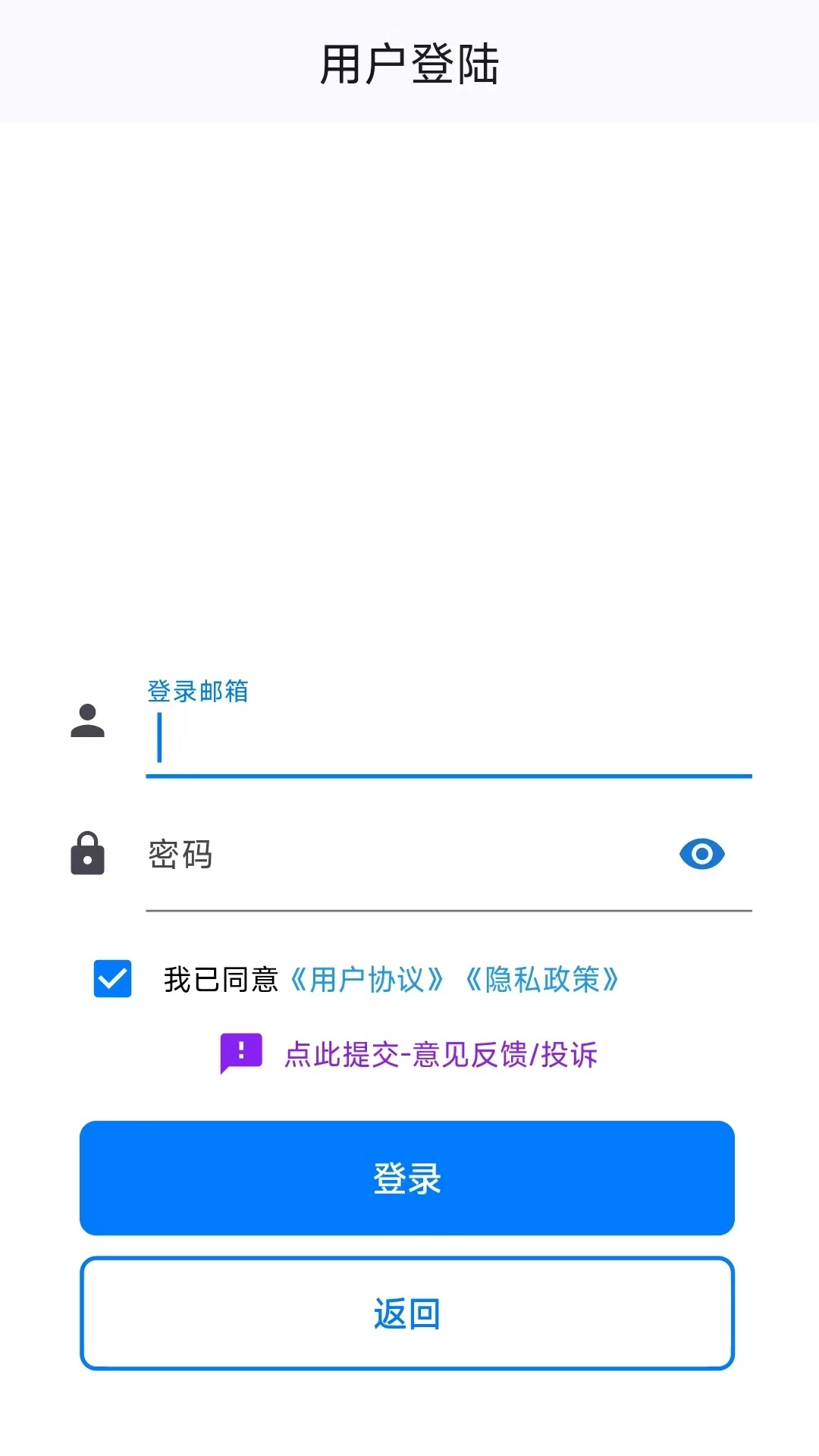The width and height of the screenshot is (819, 1456).
Task: Click the 用户登陆 page title
Action: click(x=409, y=65)
